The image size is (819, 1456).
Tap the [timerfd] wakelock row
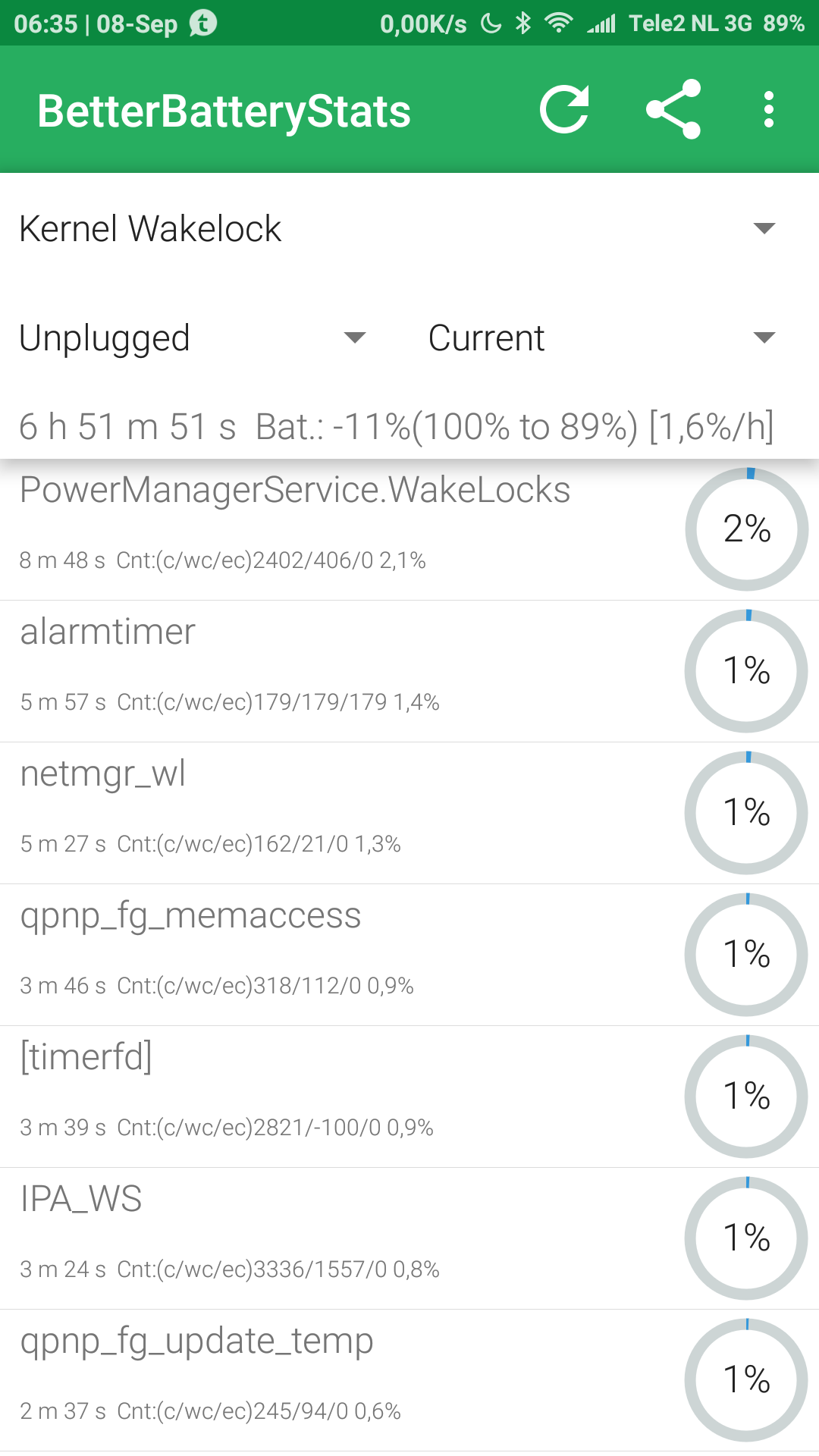(409, 1097)
